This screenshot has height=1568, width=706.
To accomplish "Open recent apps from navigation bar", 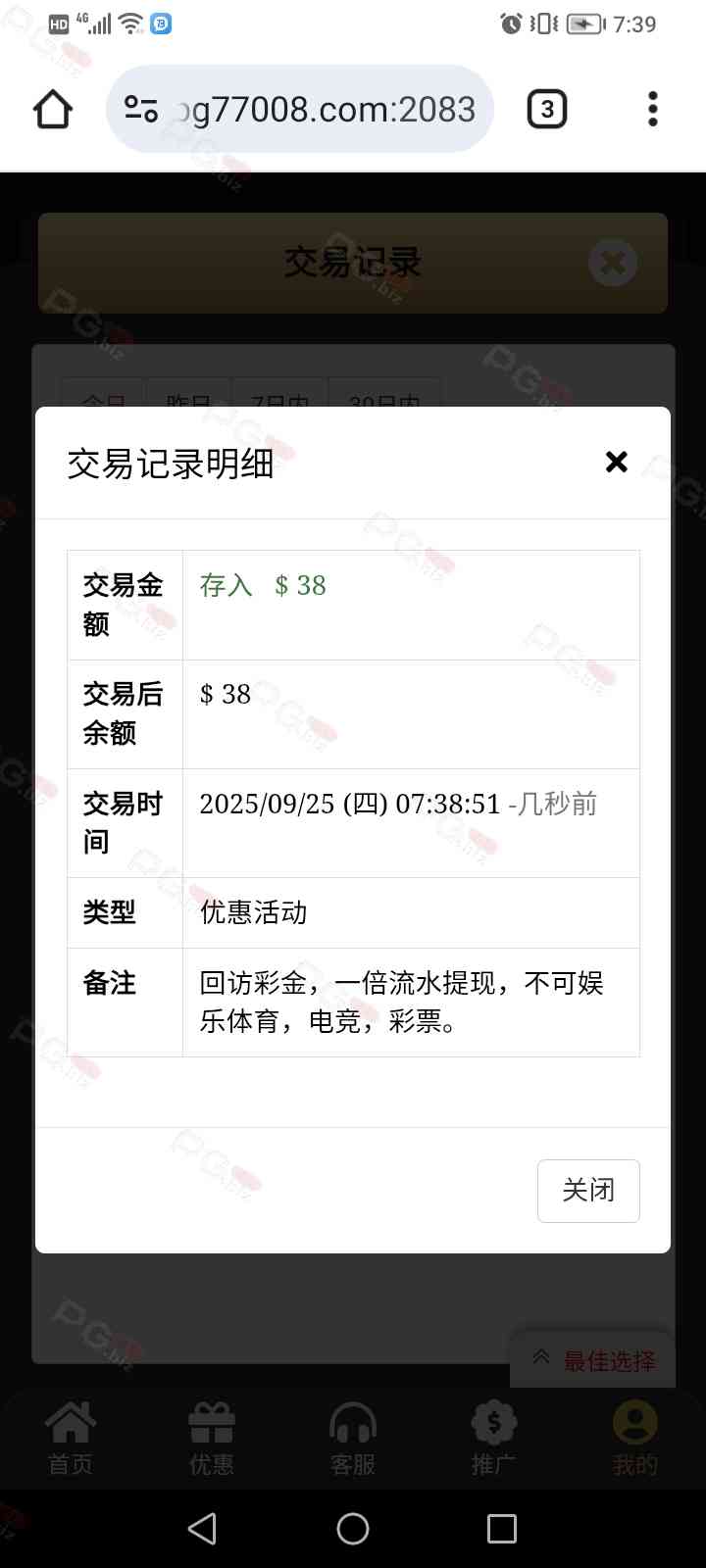I will (x=502, y=1528).
